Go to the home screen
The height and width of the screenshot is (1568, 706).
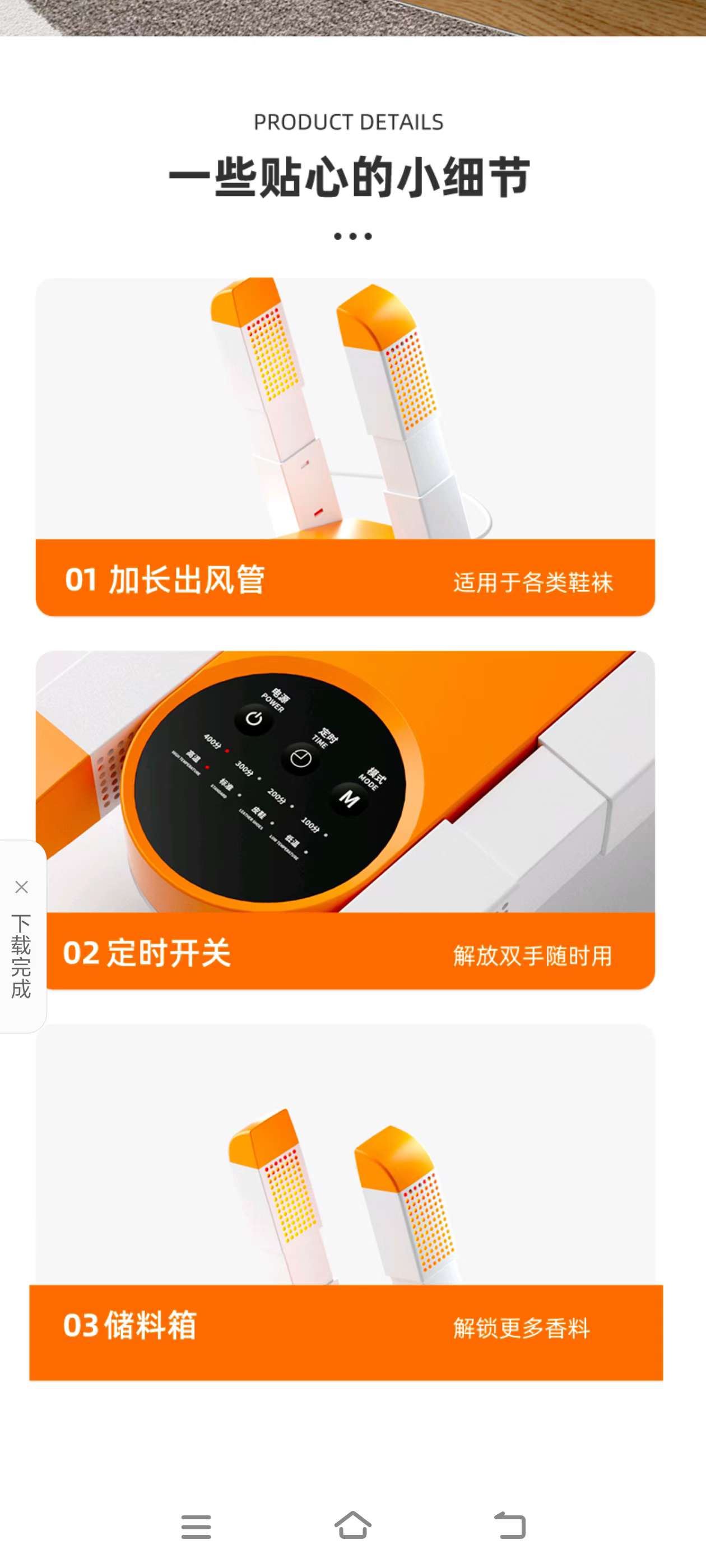click(352, 1526)
